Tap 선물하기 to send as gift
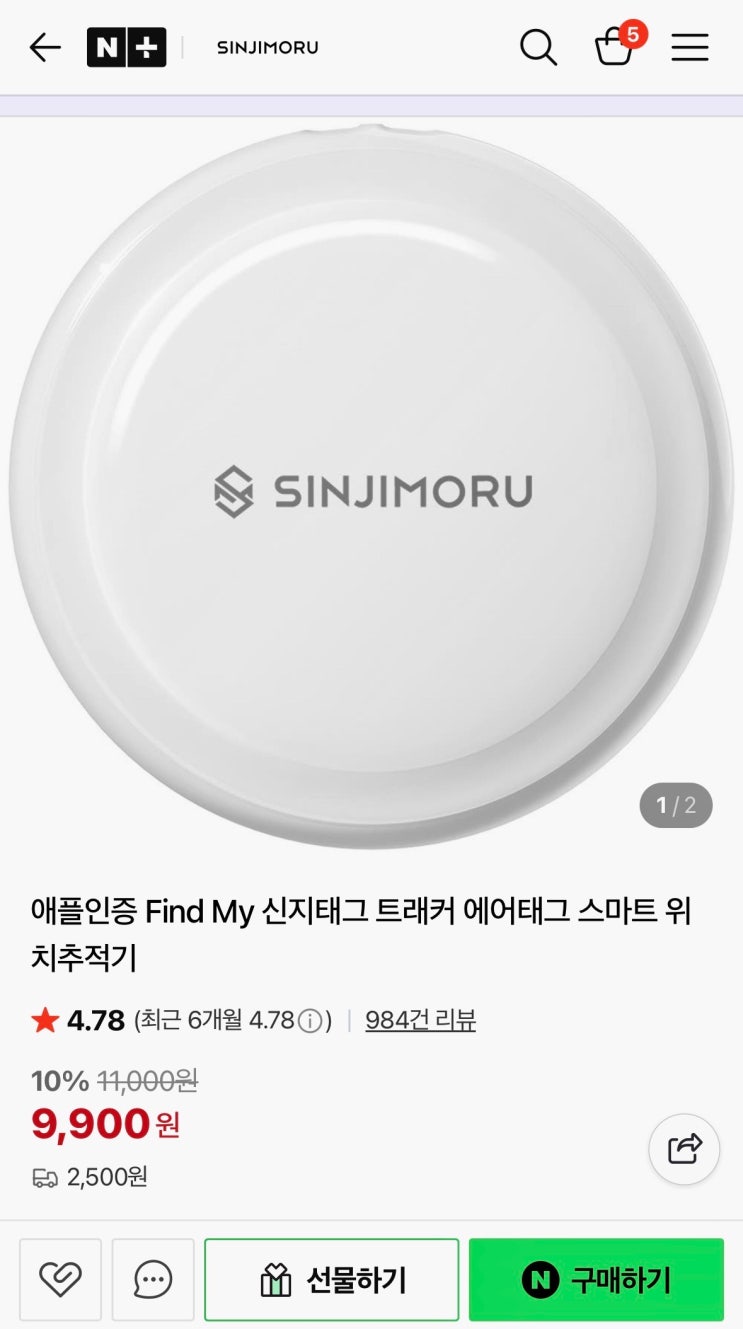Screen dimensions: 743x1329 coord(332,1279)
